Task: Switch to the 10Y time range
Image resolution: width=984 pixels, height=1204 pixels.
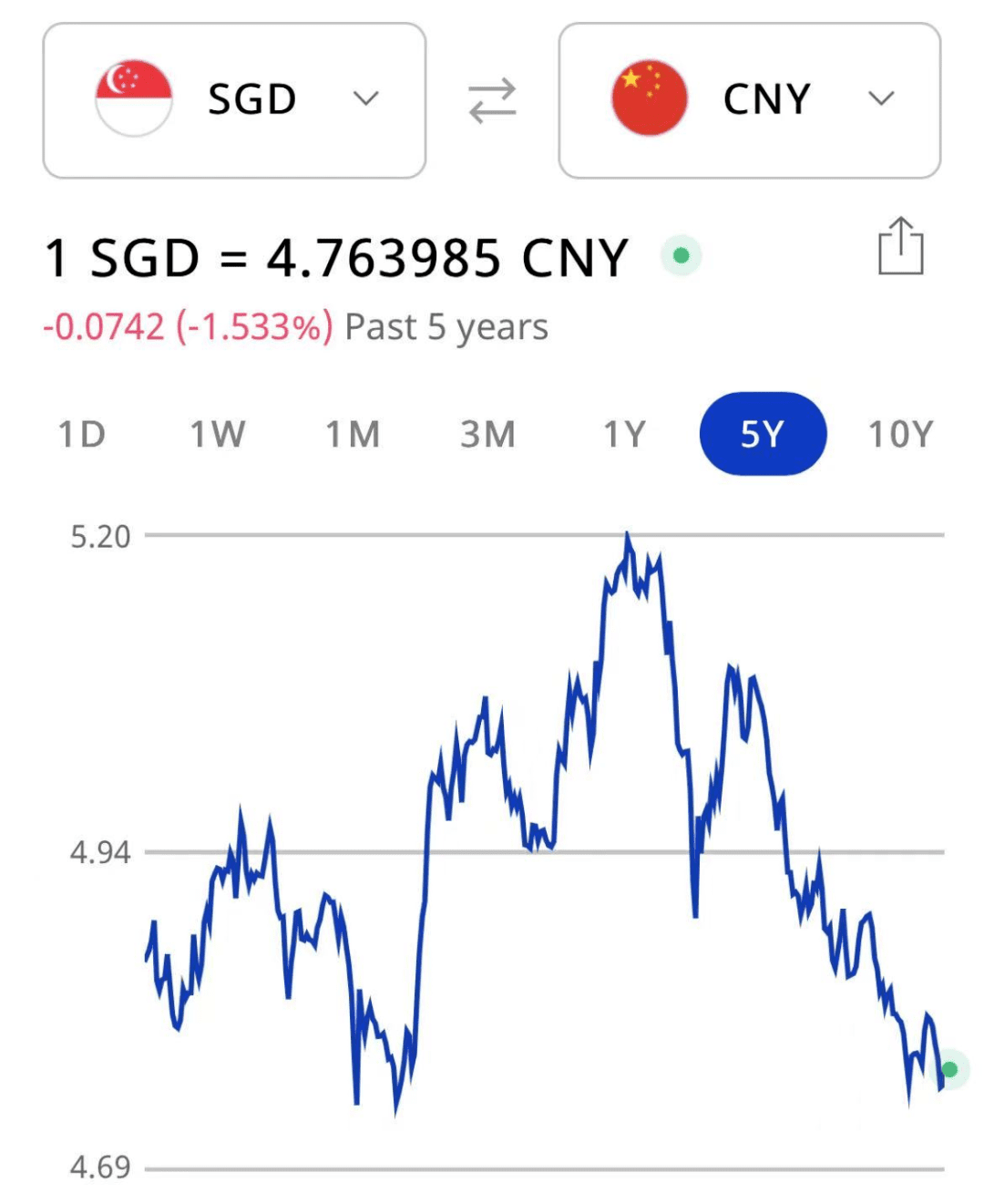Action: pyautogui.click(x=901, y=435)
